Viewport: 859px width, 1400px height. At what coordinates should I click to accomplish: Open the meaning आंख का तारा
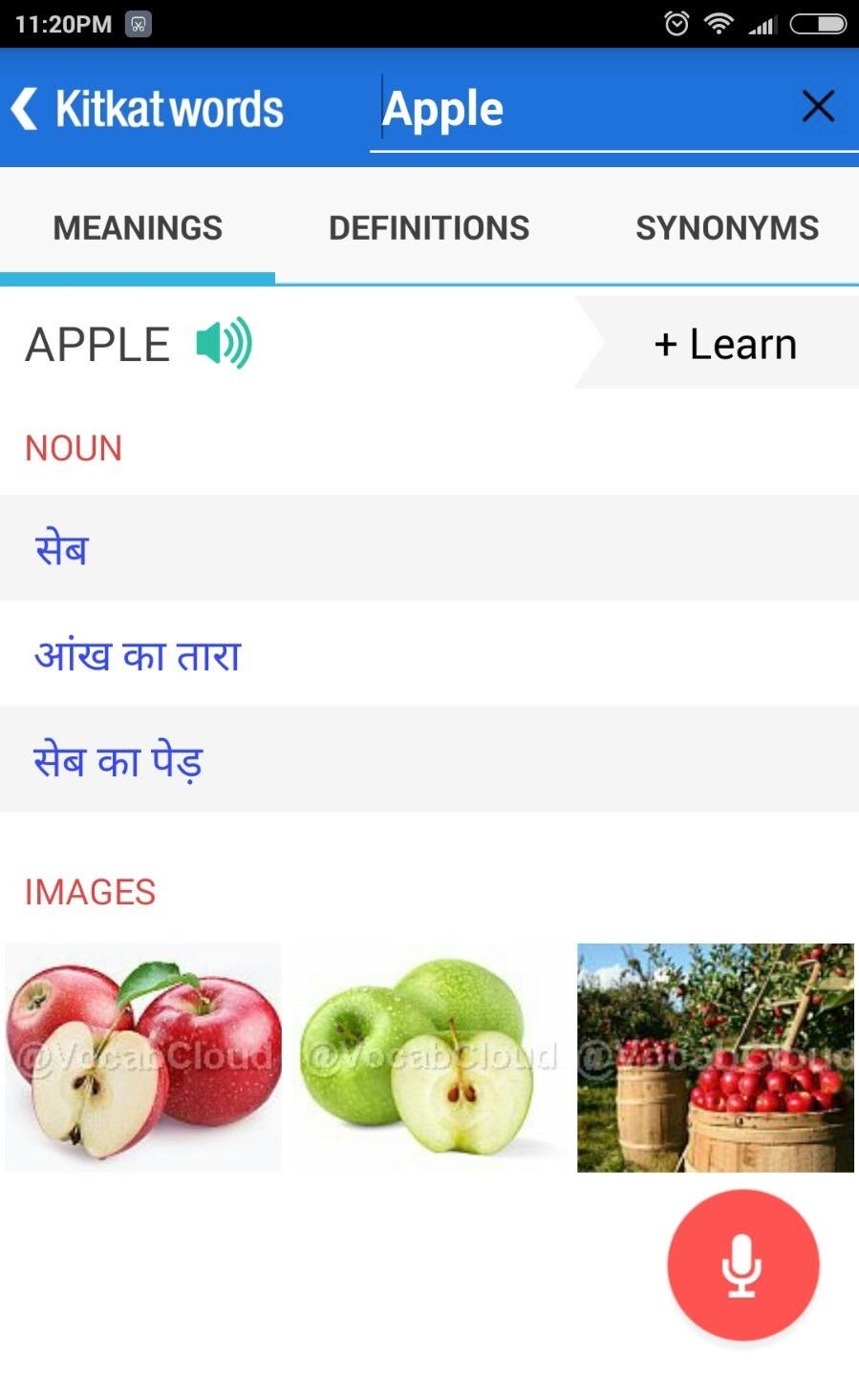coord(429,654)
